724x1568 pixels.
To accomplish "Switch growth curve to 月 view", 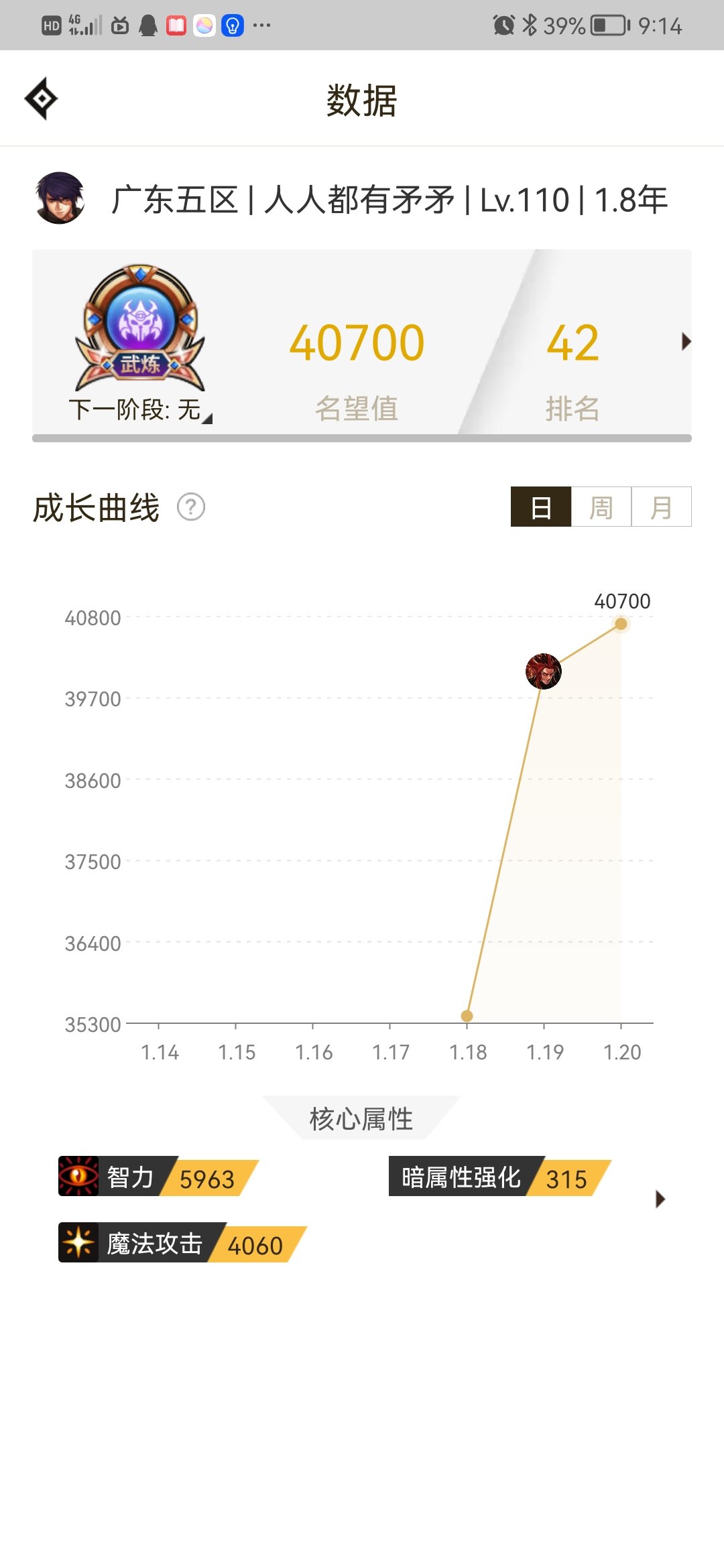I will point(662,507).
